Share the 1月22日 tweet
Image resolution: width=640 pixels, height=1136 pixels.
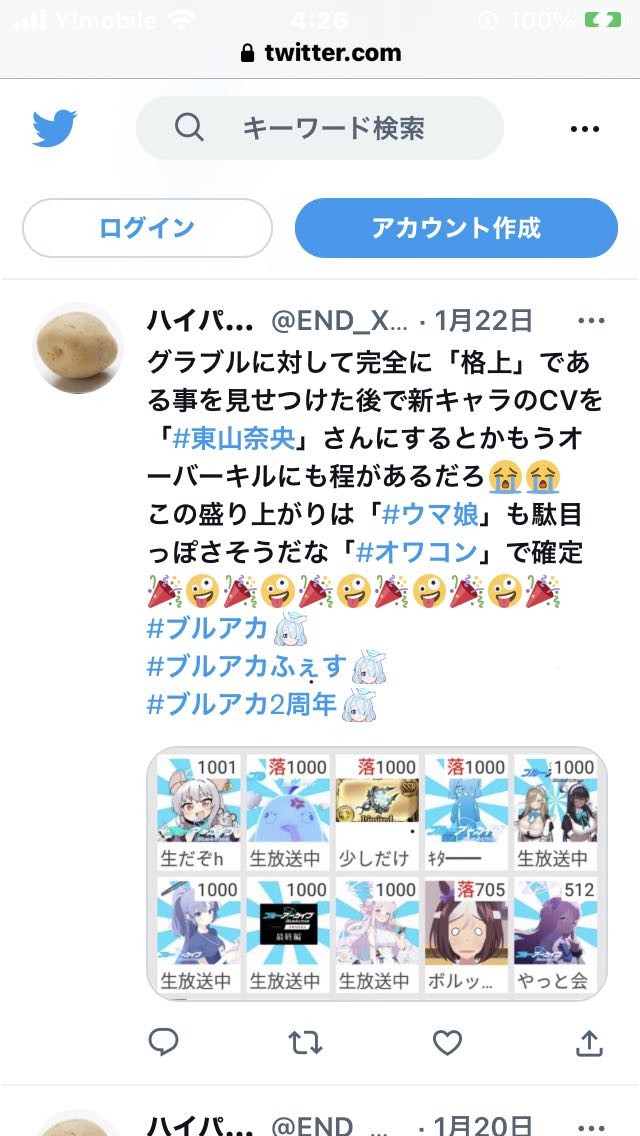590,1044
